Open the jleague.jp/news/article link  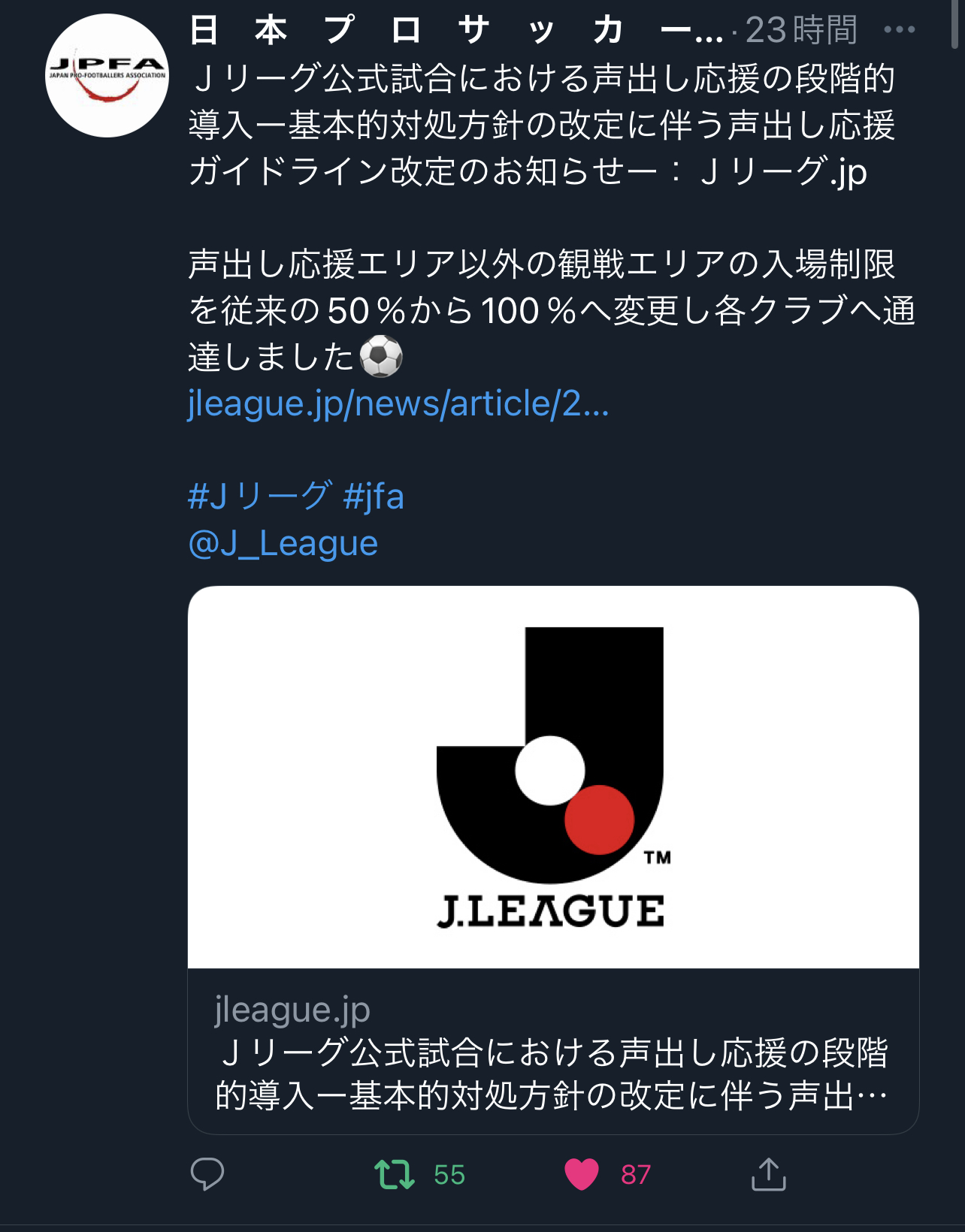pos(398,404)
